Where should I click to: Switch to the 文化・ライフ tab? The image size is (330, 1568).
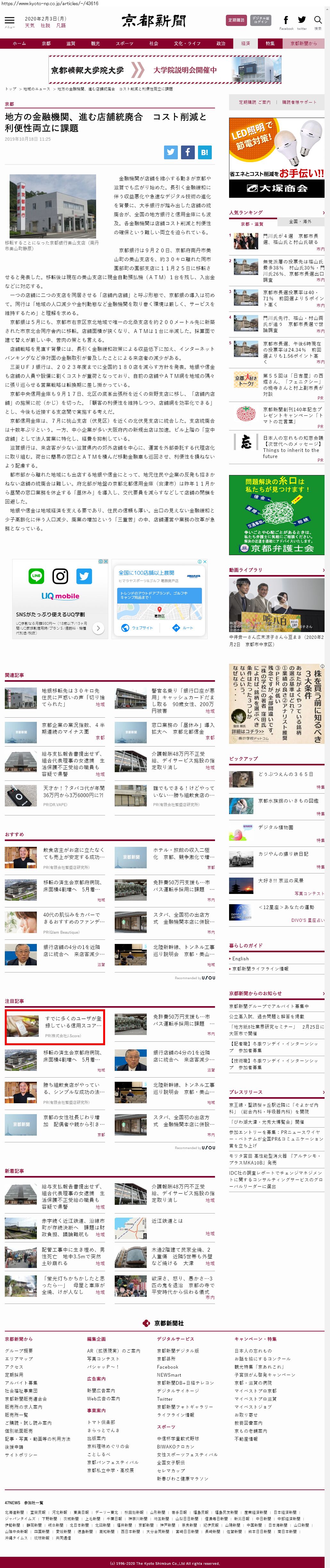coord(187,43)
